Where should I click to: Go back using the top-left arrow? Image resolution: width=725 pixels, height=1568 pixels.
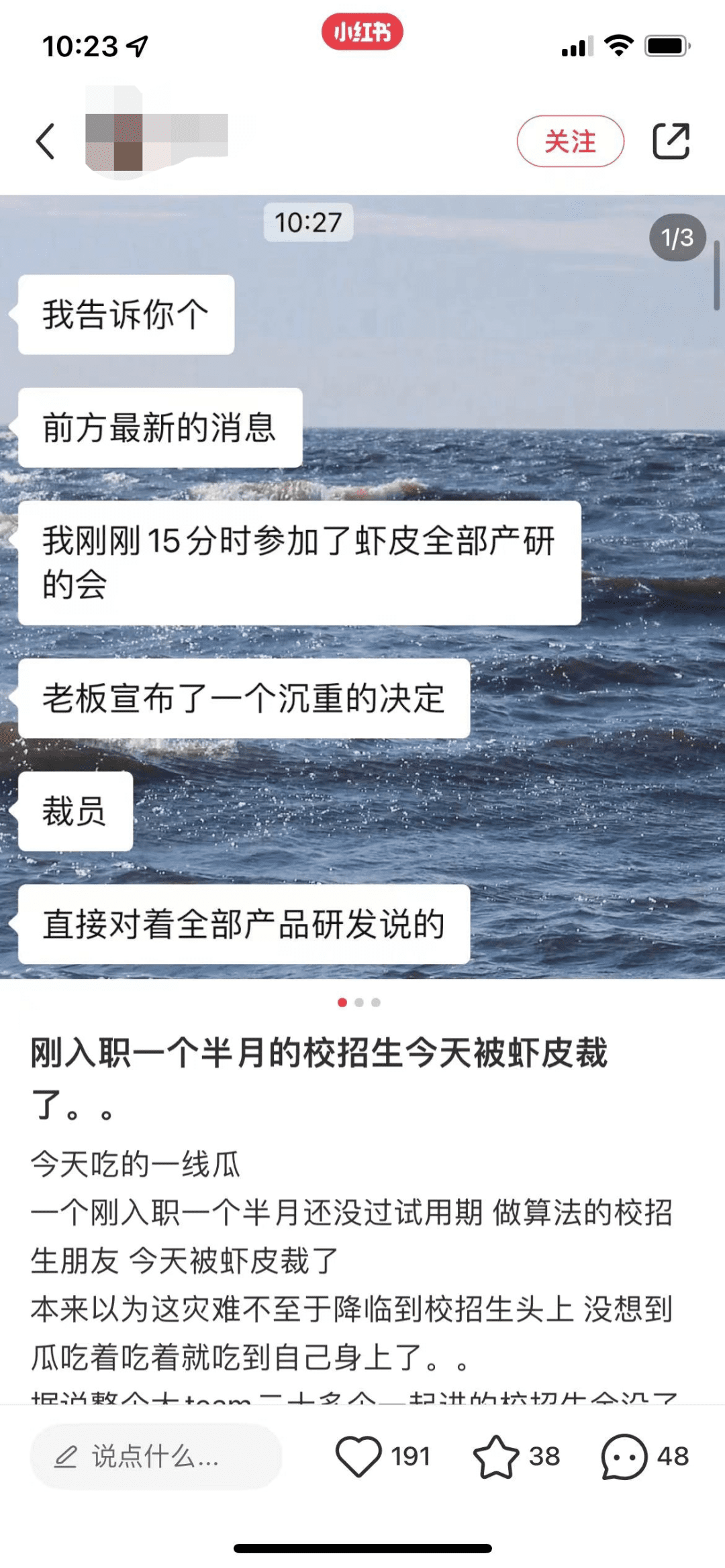coord(46,142)
